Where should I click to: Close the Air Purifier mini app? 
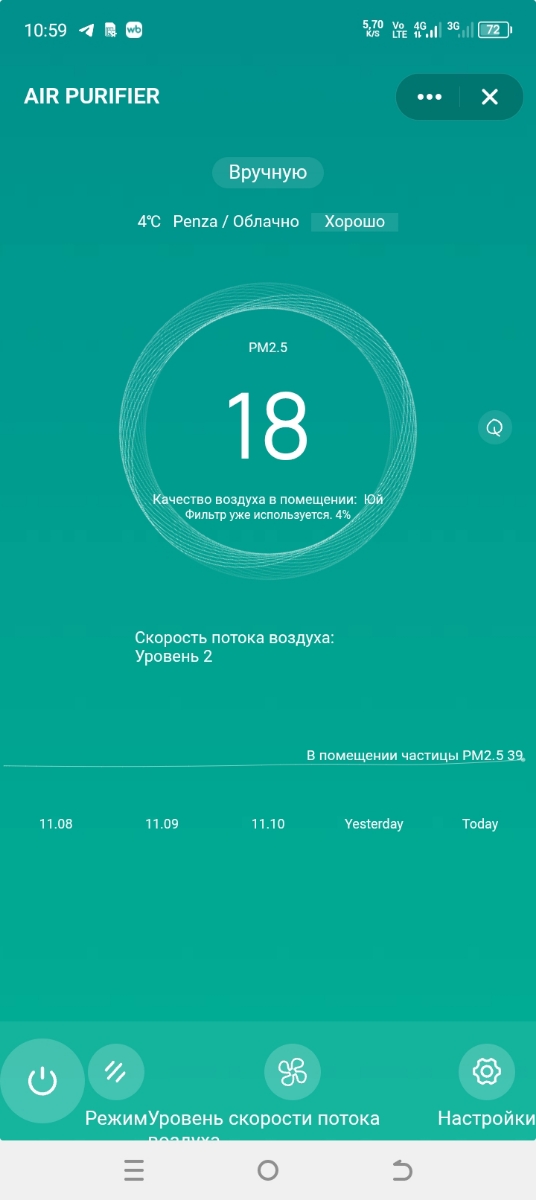[489, 97]
